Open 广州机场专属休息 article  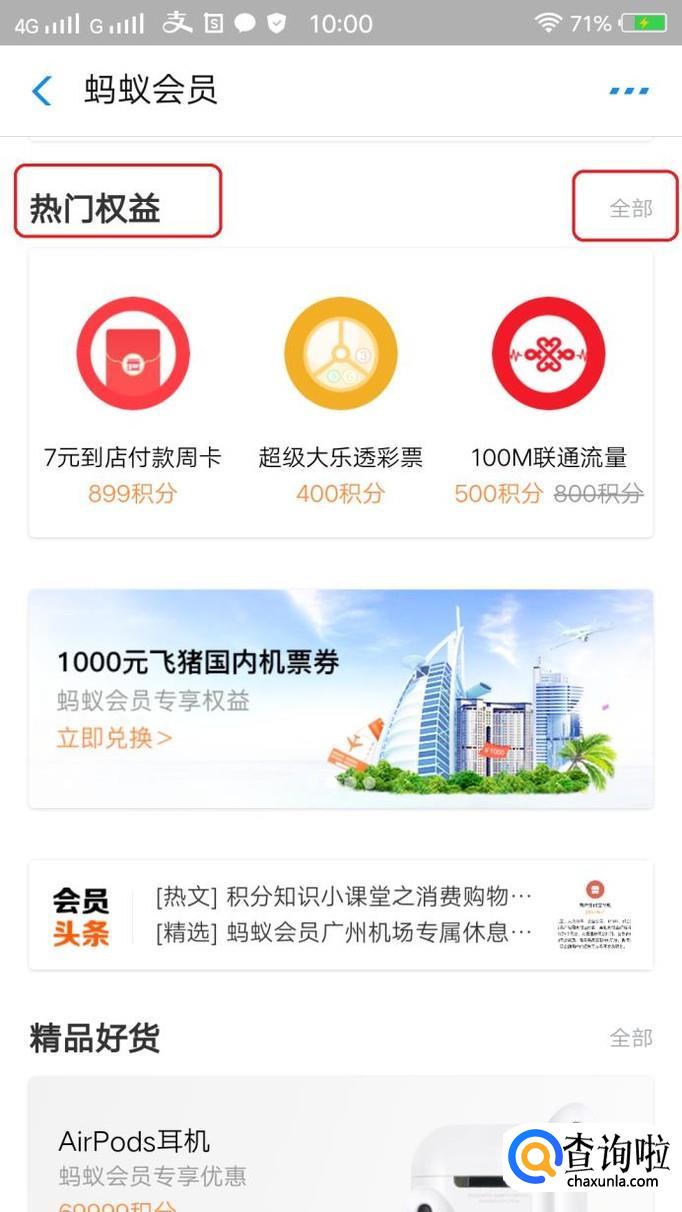(x=343, y=933)
